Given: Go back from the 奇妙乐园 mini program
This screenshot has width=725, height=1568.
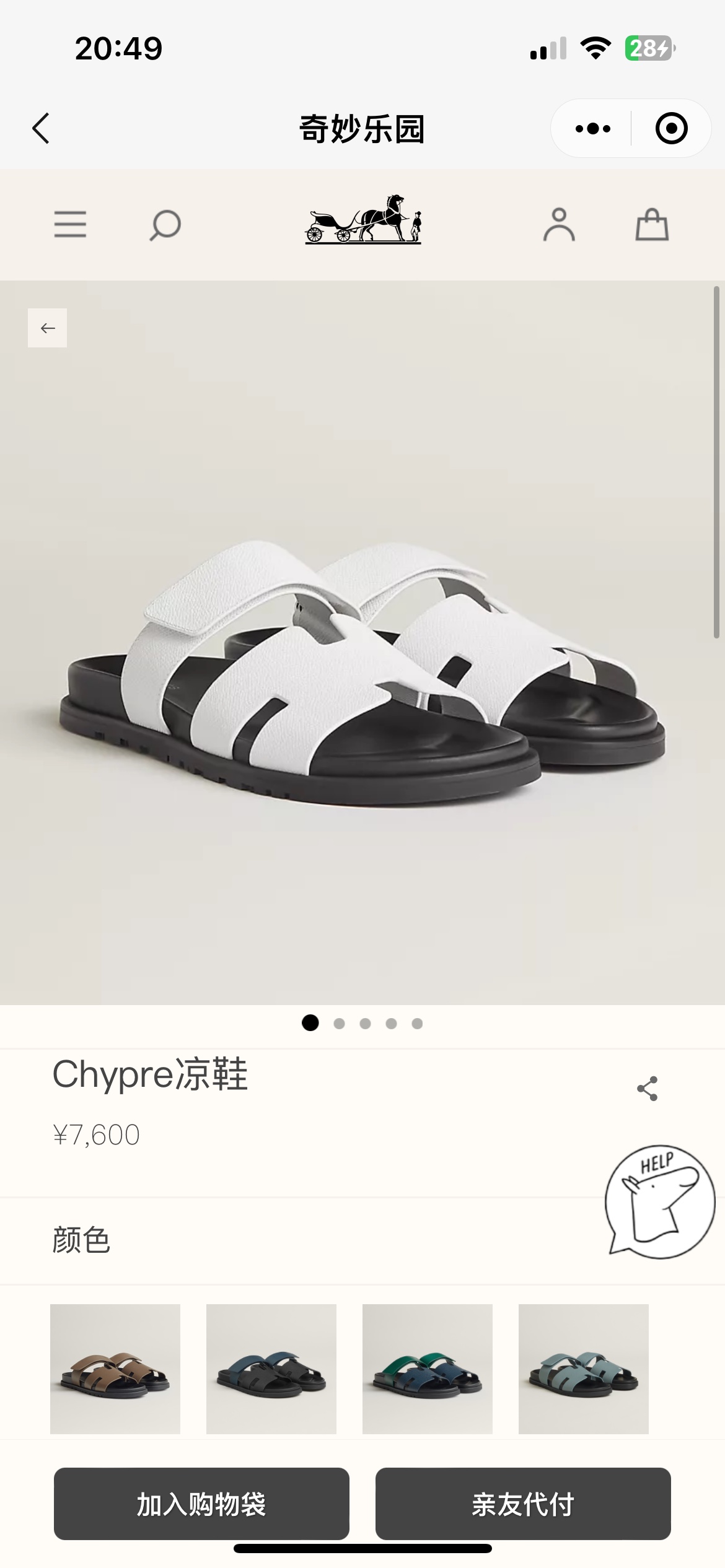Looking at the screenshot, I should pos(41,129).
